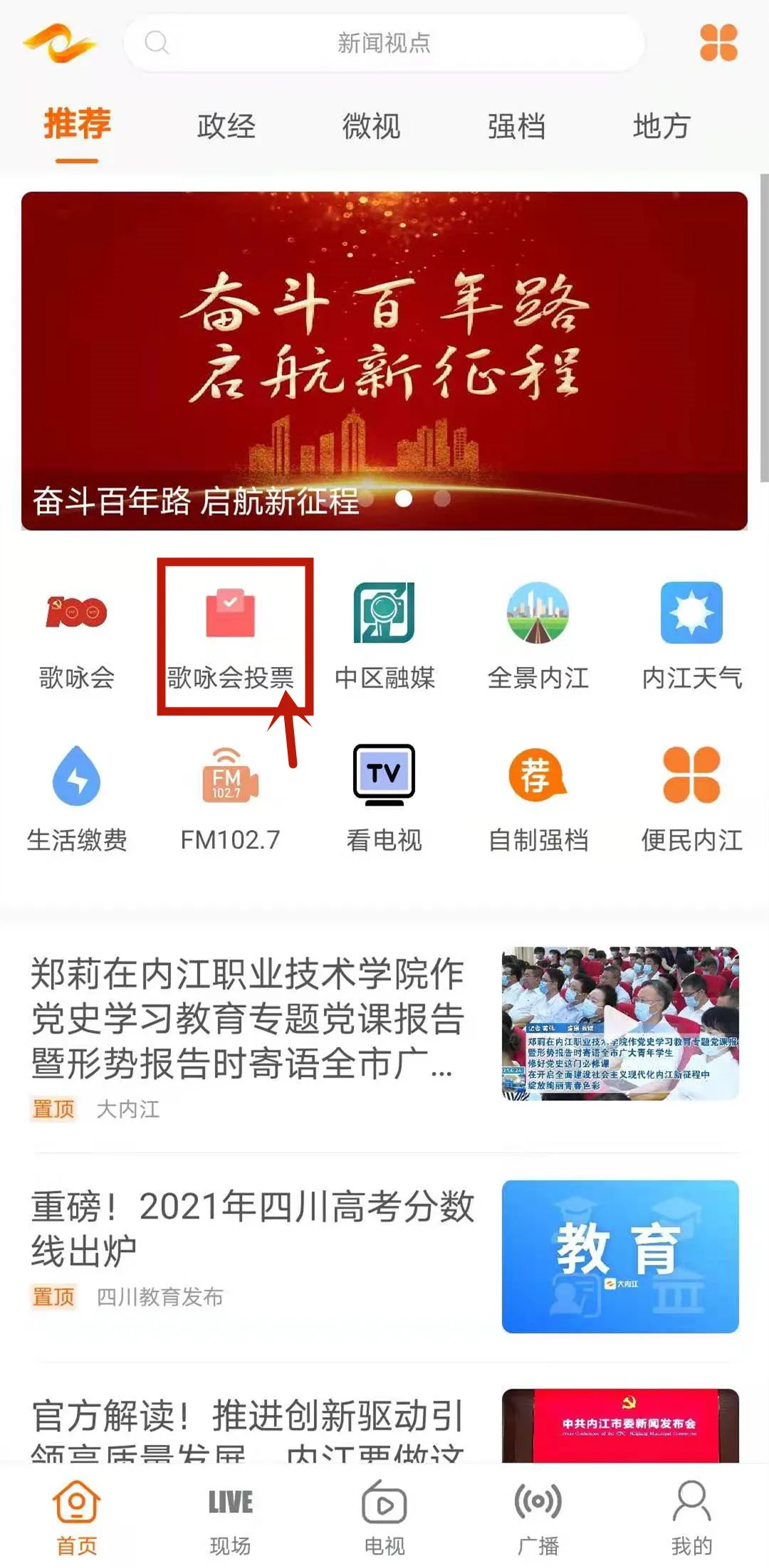Open 看电视 live TV feature
Viewport: 769px width, 1568px height.
click(384, 796)
